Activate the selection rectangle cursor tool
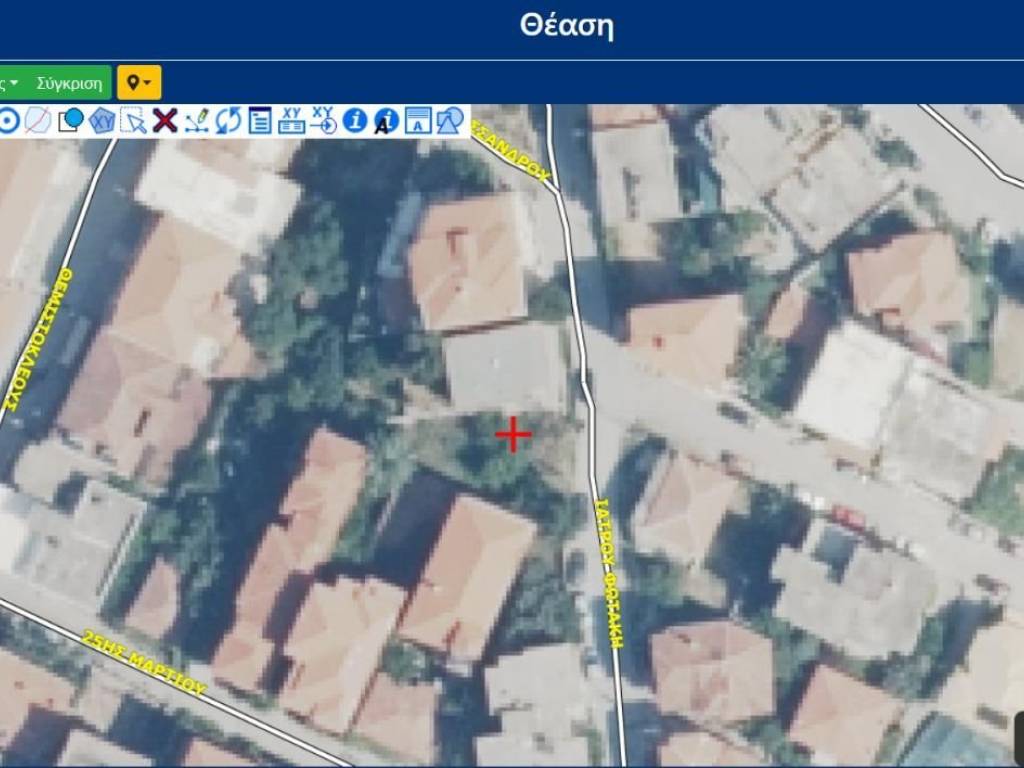Image resolution: width=1024 pixels, height=768 pixels. tap(133, 121)
